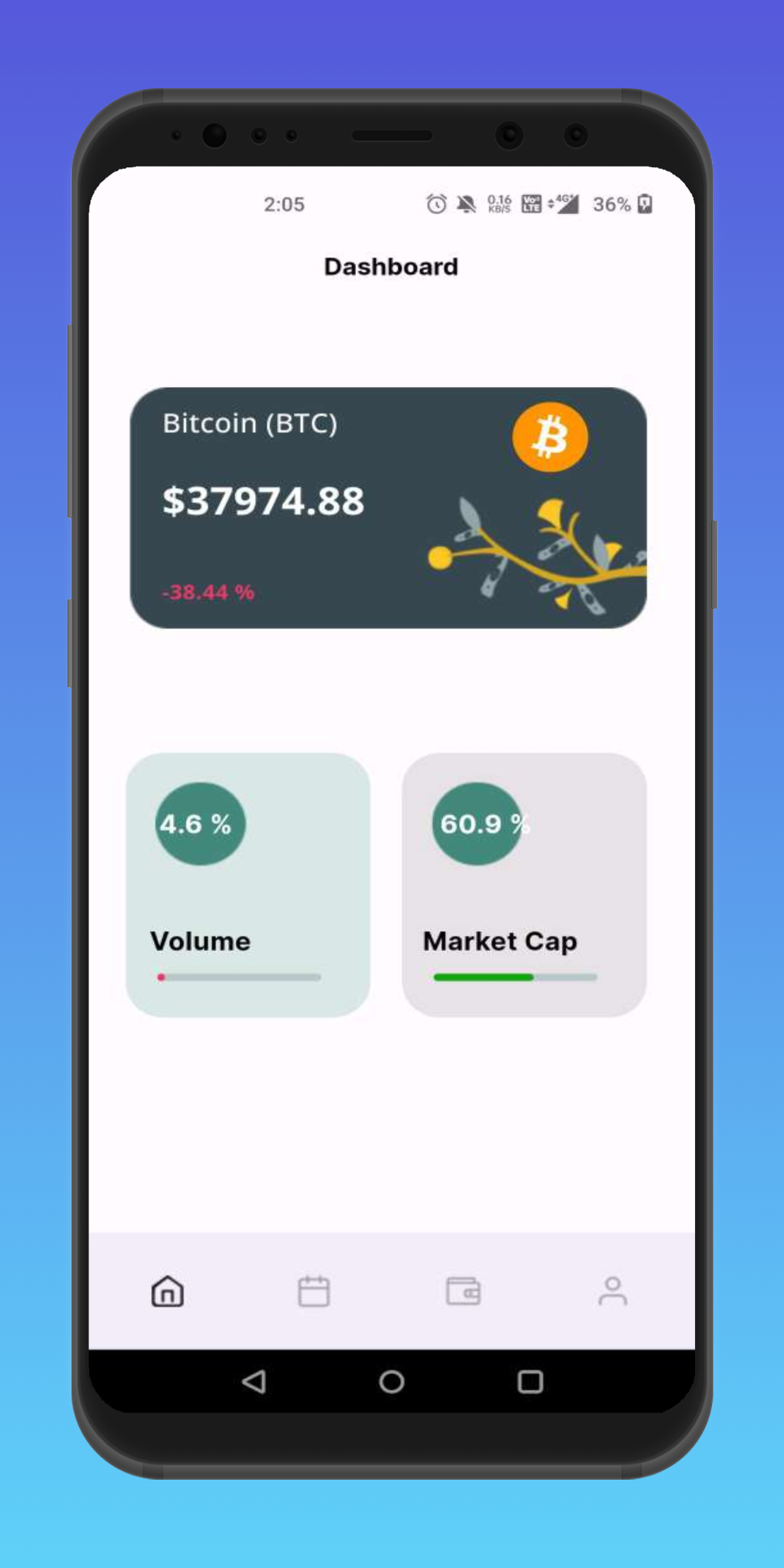Viewport: 784px width, 1568px height.
Task: Switch to the home tab
Action: click(167, 1291)
